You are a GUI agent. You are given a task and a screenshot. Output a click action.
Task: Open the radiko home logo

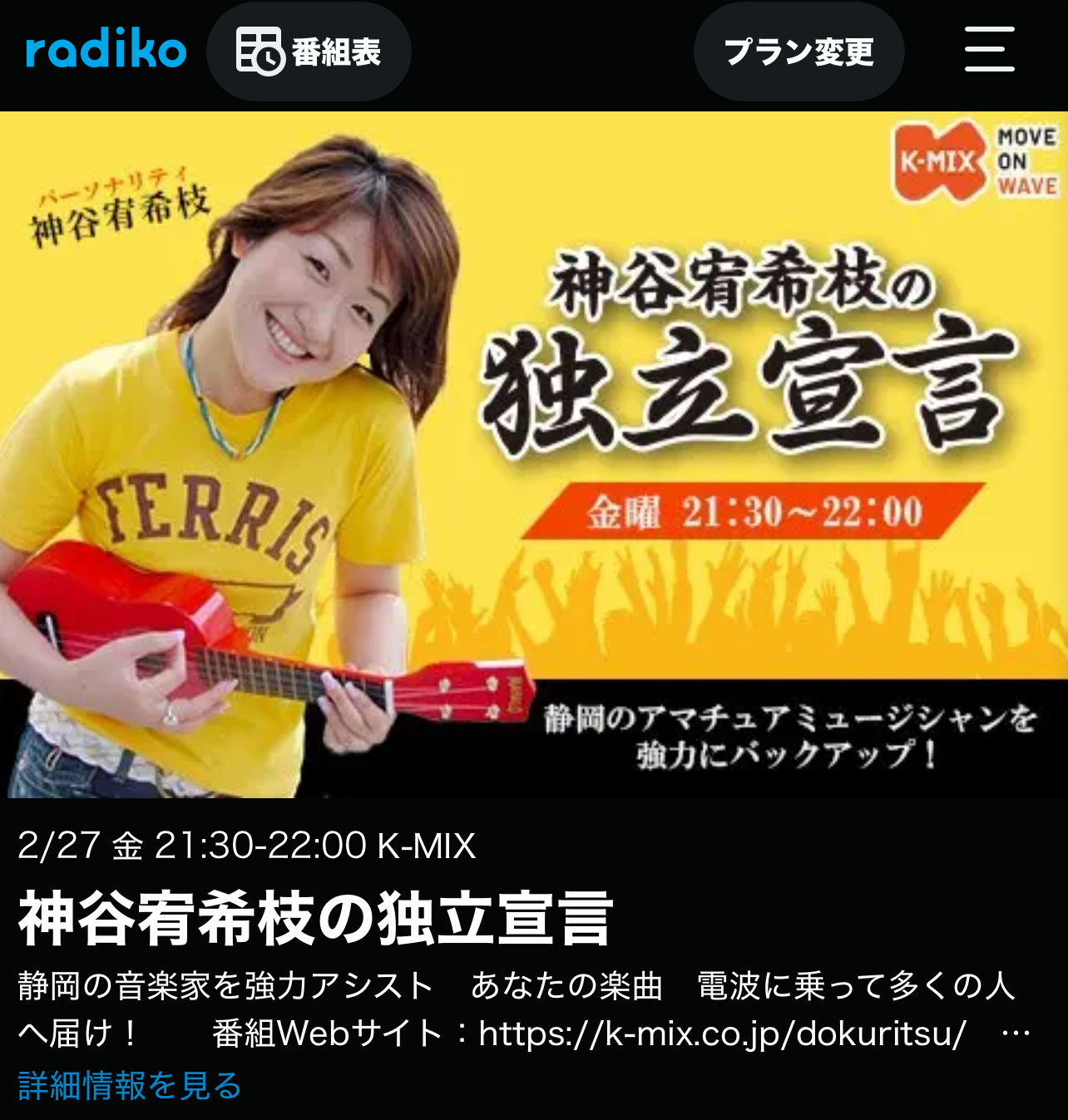[x=106, y=51]
